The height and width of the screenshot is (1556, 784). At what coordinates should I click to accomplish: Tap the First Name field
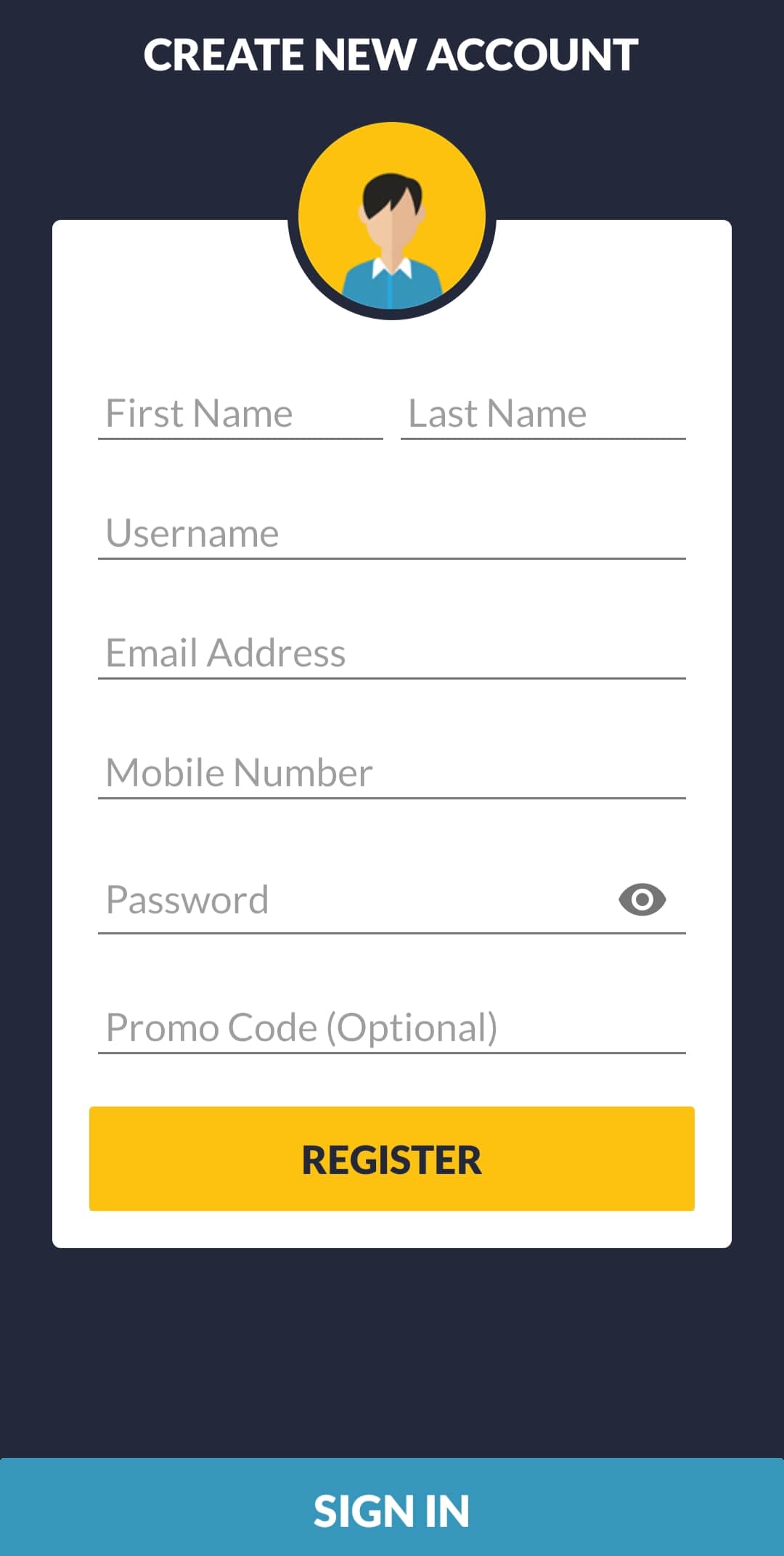click(240, 414)
